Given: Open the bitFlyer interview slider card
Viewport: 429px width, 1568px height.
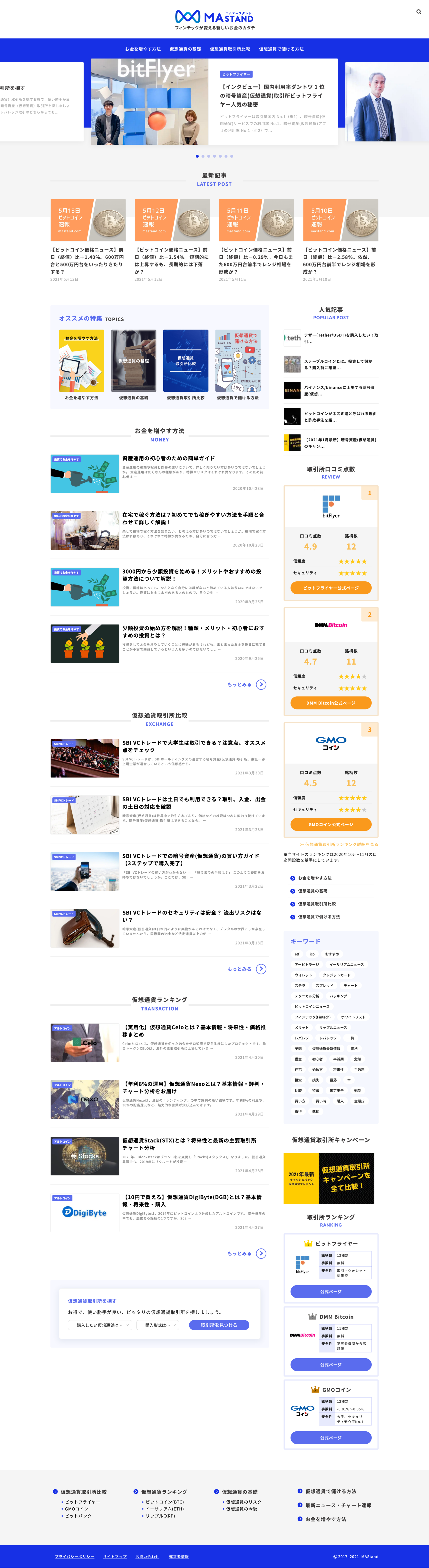Looking at the screenshot, I should (x=214, y=102).
